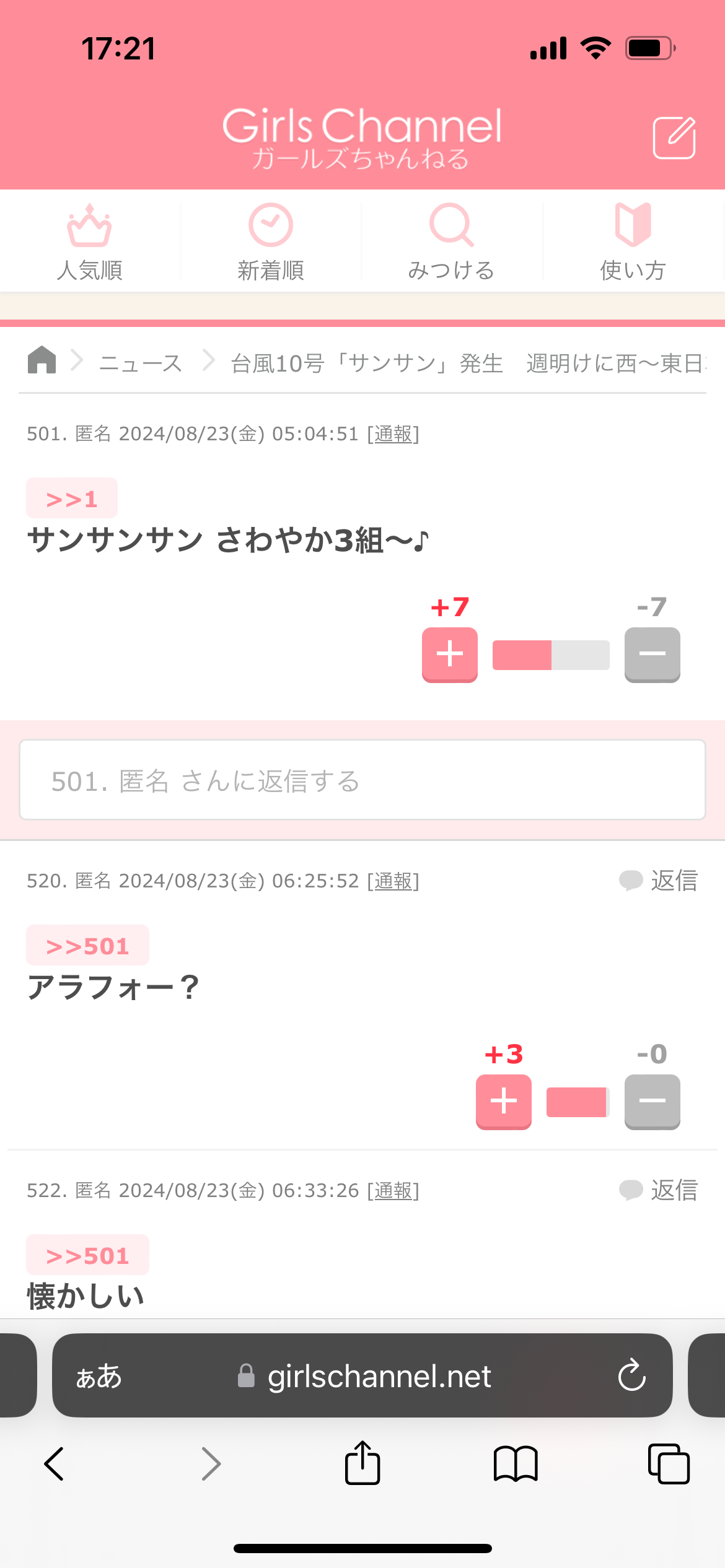Image resolution: width=725 pixels, height=1568 pixels.
Task: Reload the page in the address bar
Action: 632,1375
